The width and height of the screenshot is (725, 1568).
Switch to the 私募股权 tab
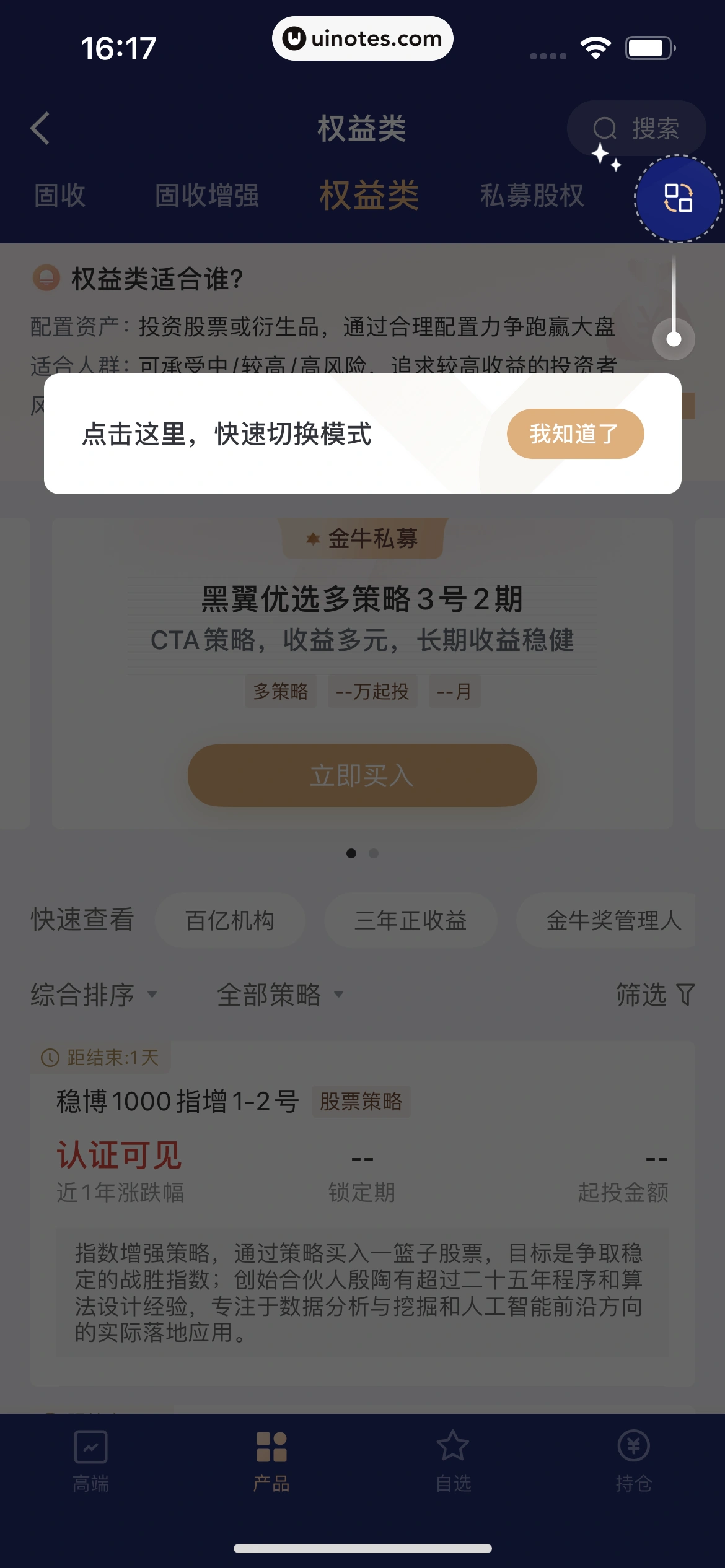pyautogui.click(x=532, y=196)
